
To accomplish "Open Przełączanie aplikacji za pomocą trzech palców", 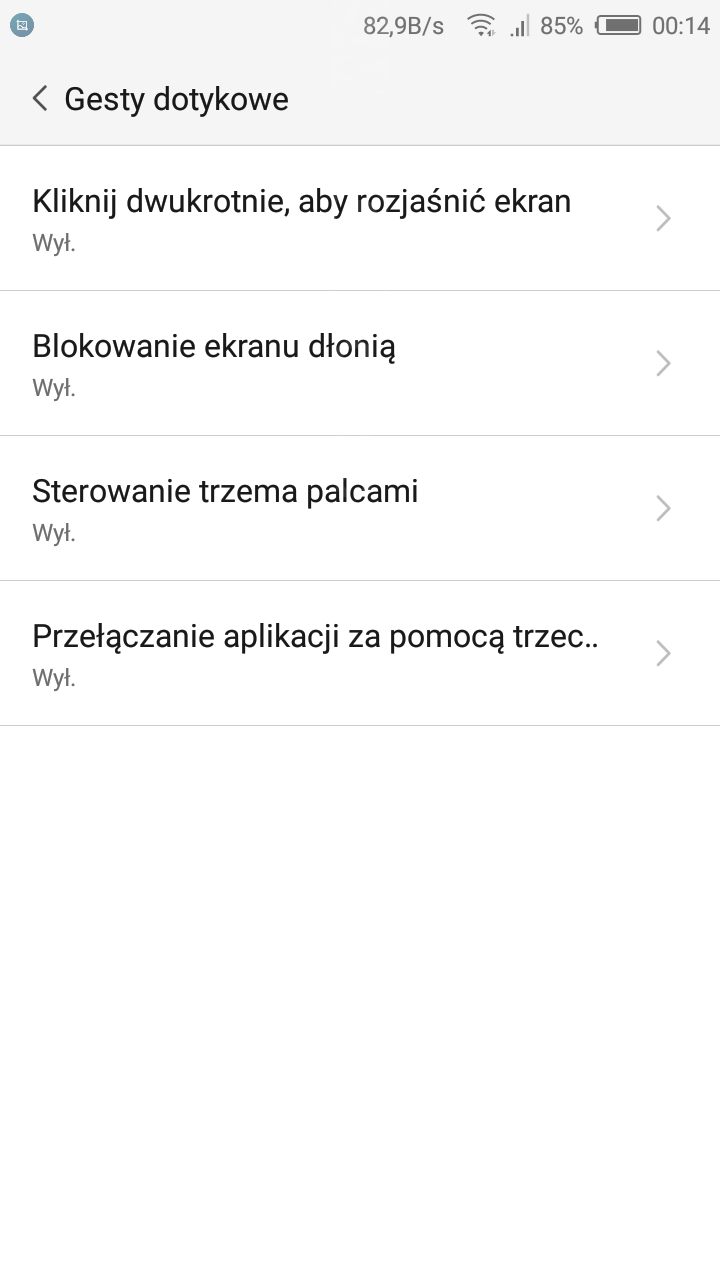I will 360,653.
